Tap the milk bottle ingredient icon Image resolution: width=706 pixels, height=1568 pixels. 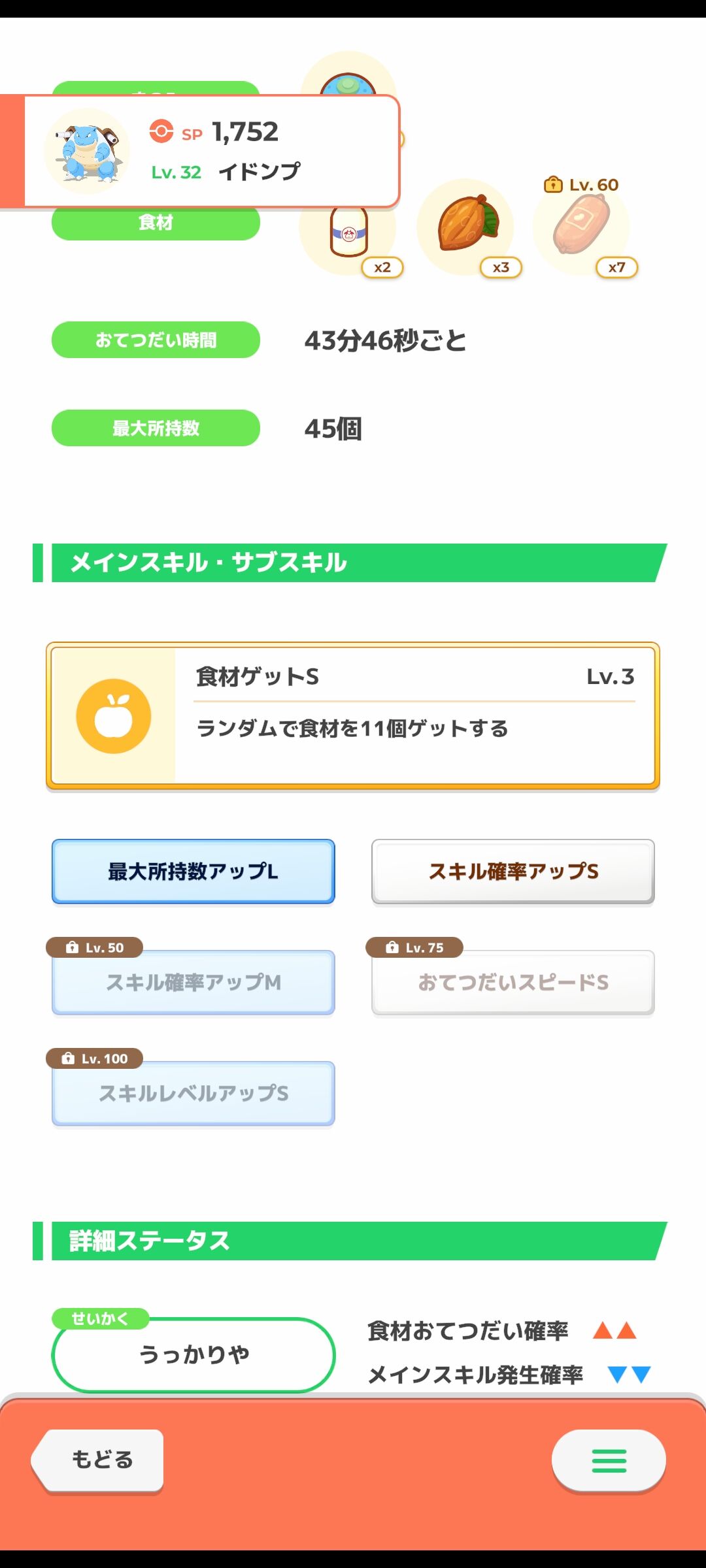coord(348,233)
